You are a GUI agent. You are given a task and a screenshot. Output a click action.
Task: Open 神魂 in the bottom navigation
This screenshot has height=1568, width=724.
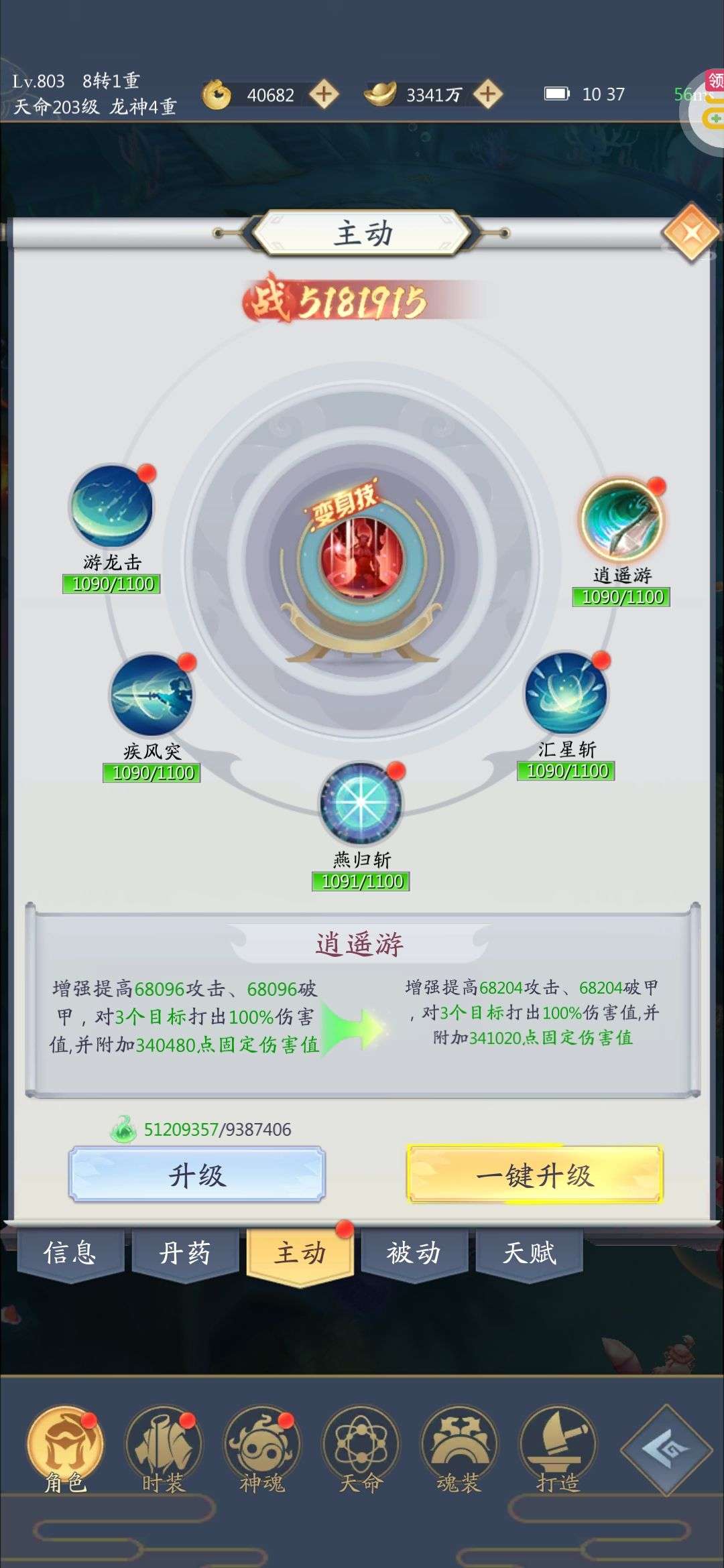tap(262, 1447)
